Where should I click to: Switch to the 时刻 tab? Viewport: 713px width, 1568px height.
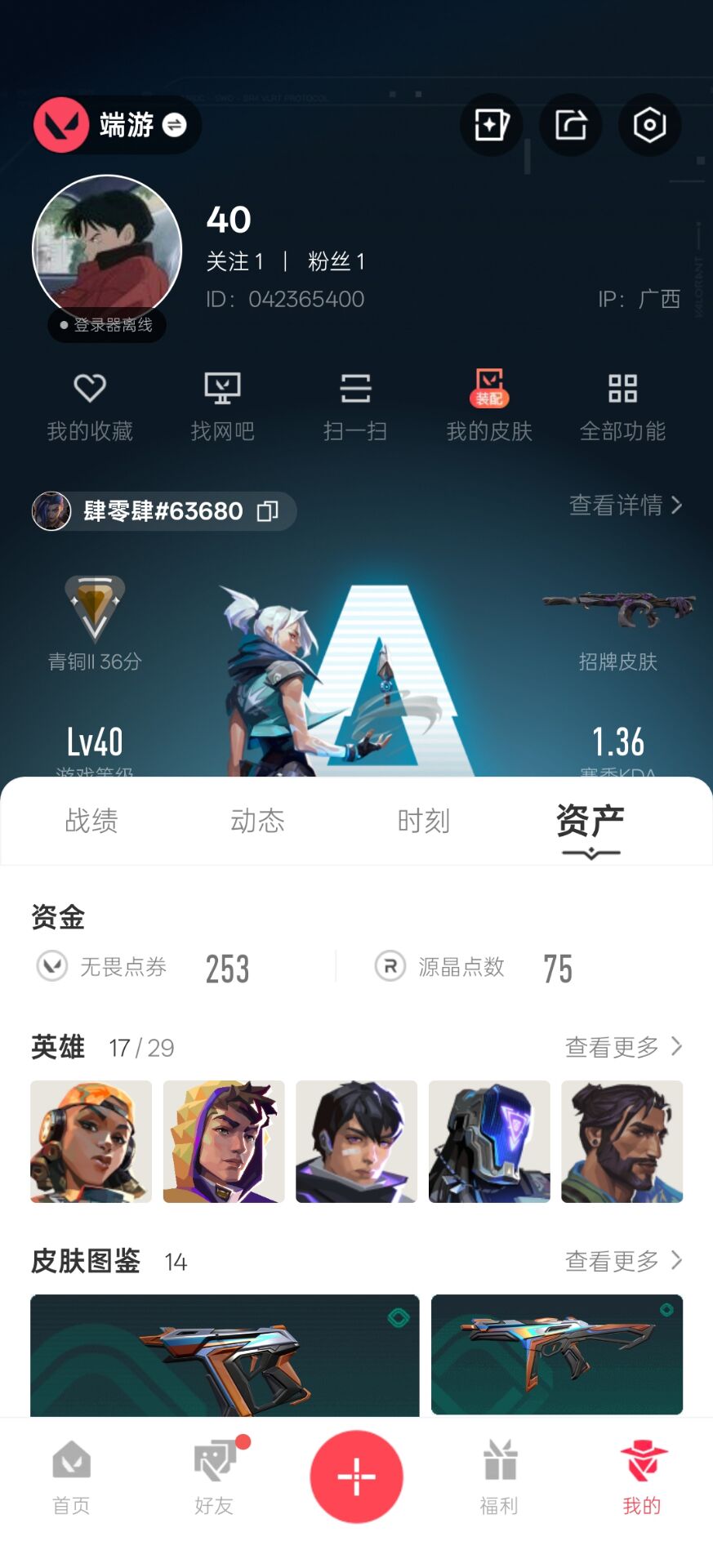pyautogui.click(x=423, y=821)
